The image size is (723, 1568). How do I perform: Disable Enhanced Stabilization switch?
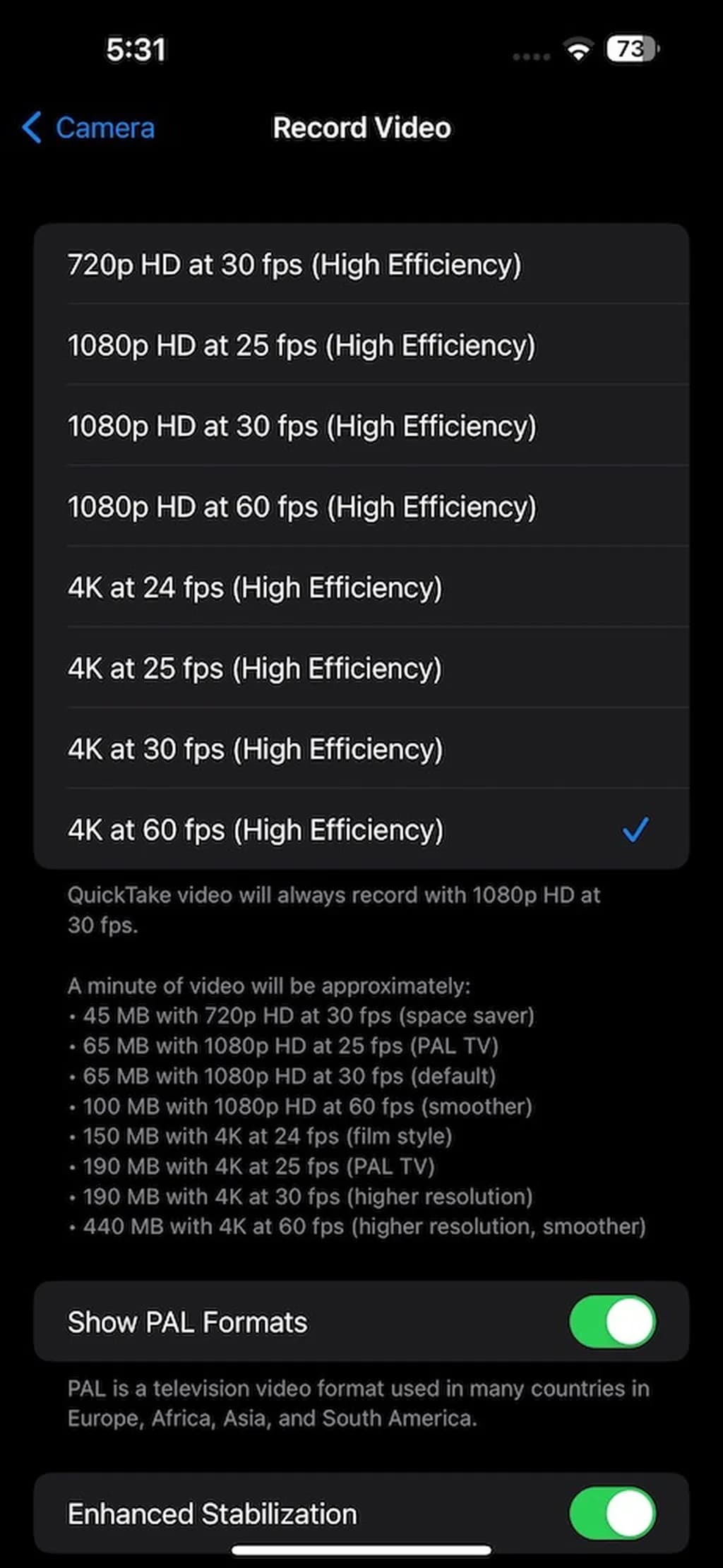(611, 1514)
